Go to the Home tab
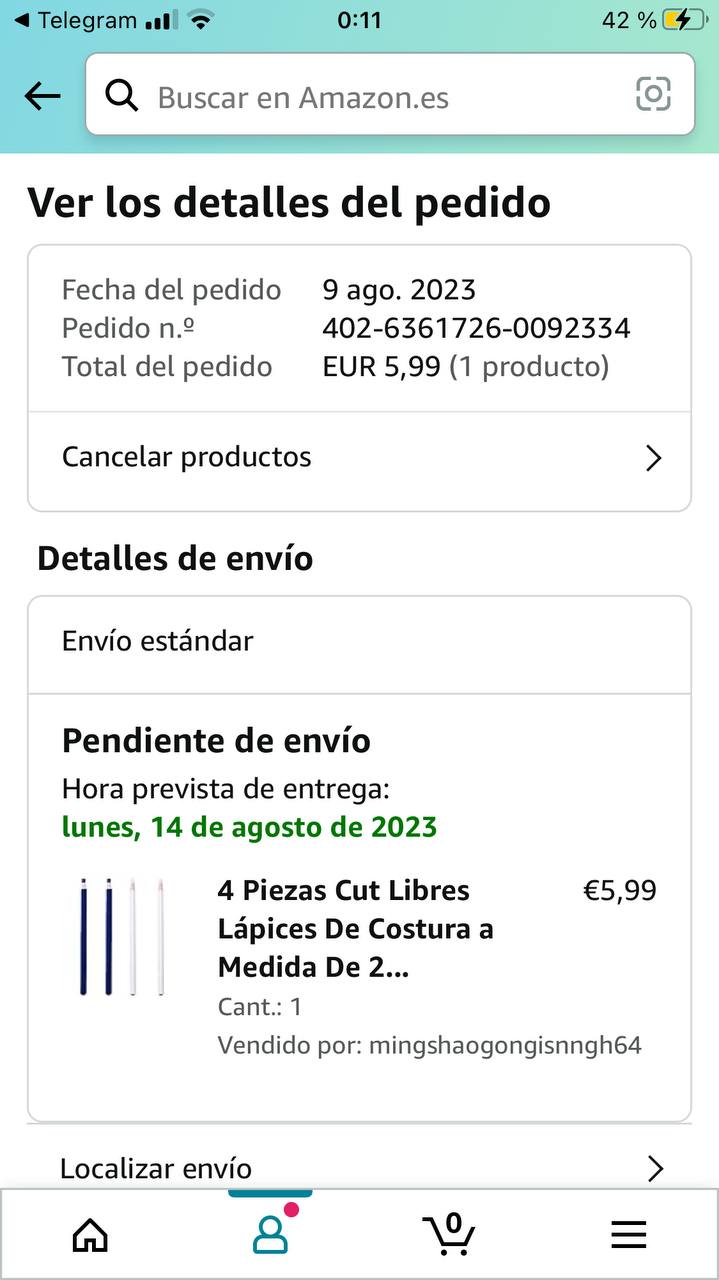The width and height of the screenshot is (719, 1280). (x=90, y=1236)
